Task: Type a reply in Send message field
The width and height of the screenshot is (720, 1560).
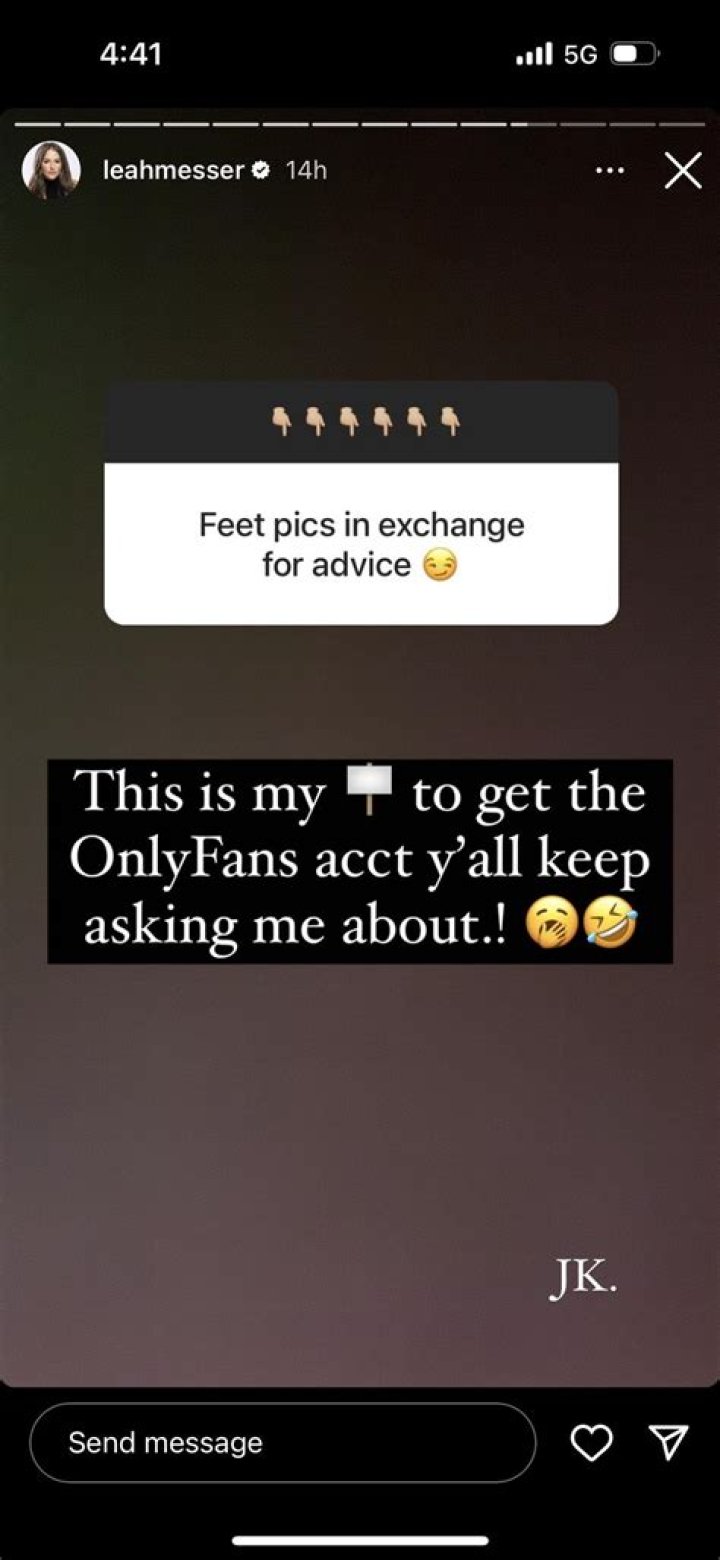Action: click(x=283, y=1442)
